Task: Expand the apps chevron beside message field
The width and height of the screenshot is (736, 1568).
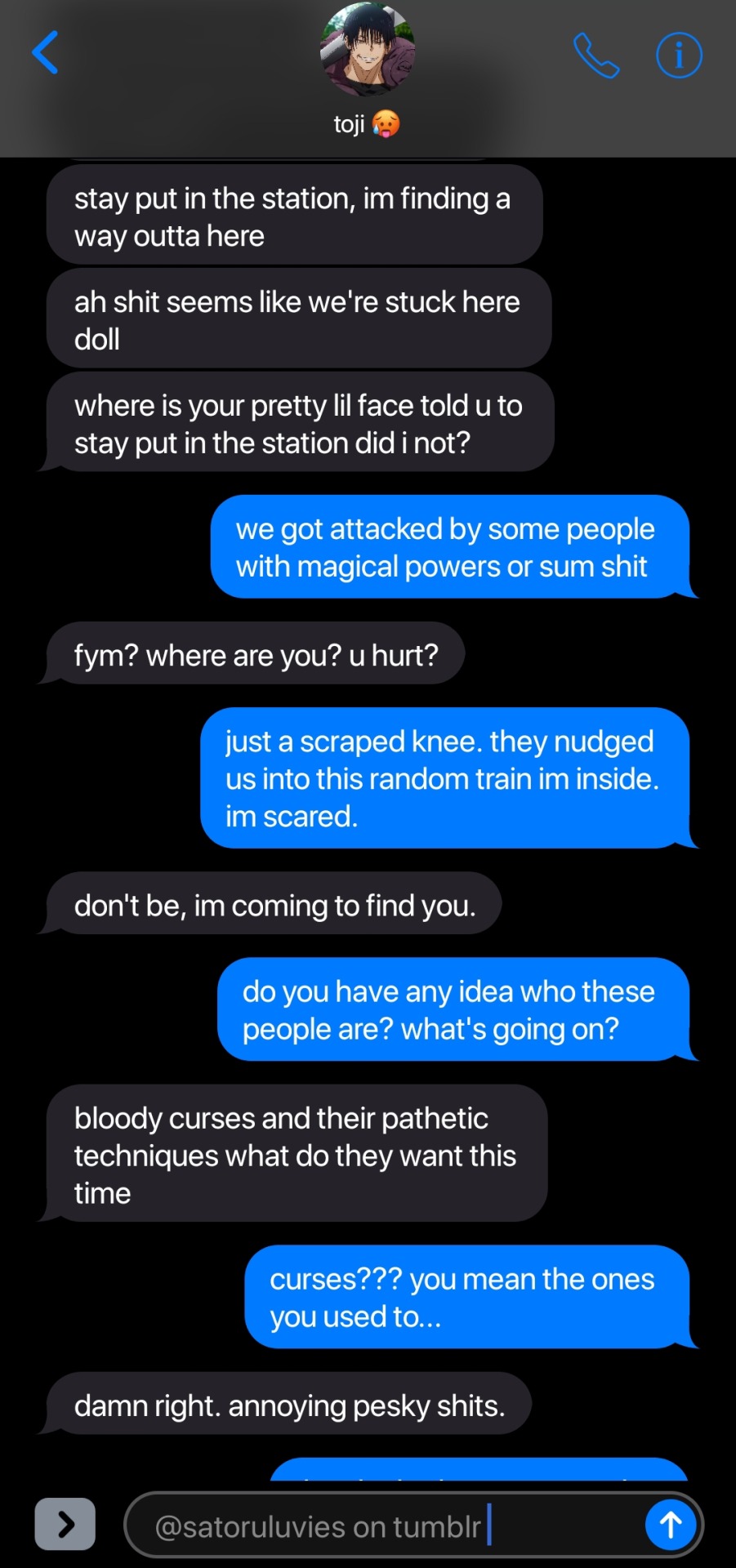Action: 65,1524
